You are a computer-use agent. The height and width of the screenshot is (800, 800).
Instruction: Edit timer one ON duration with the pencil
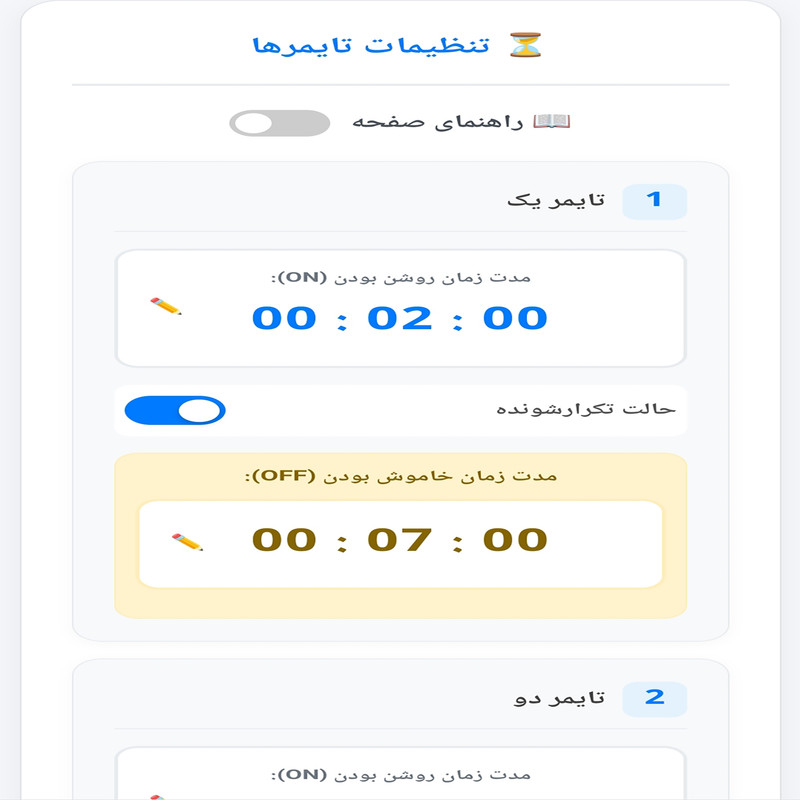click(x=166, y=306)
